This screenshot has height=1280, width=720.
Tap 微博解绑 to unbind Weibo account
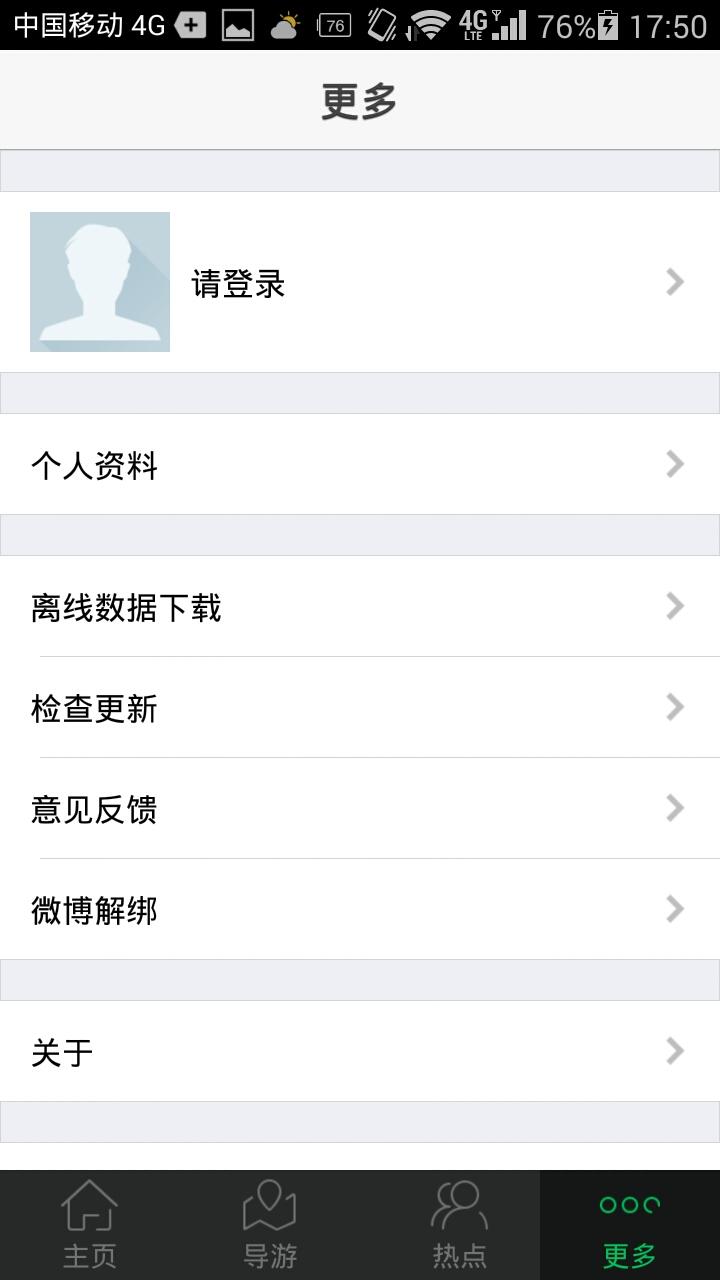tap(95, 909)
